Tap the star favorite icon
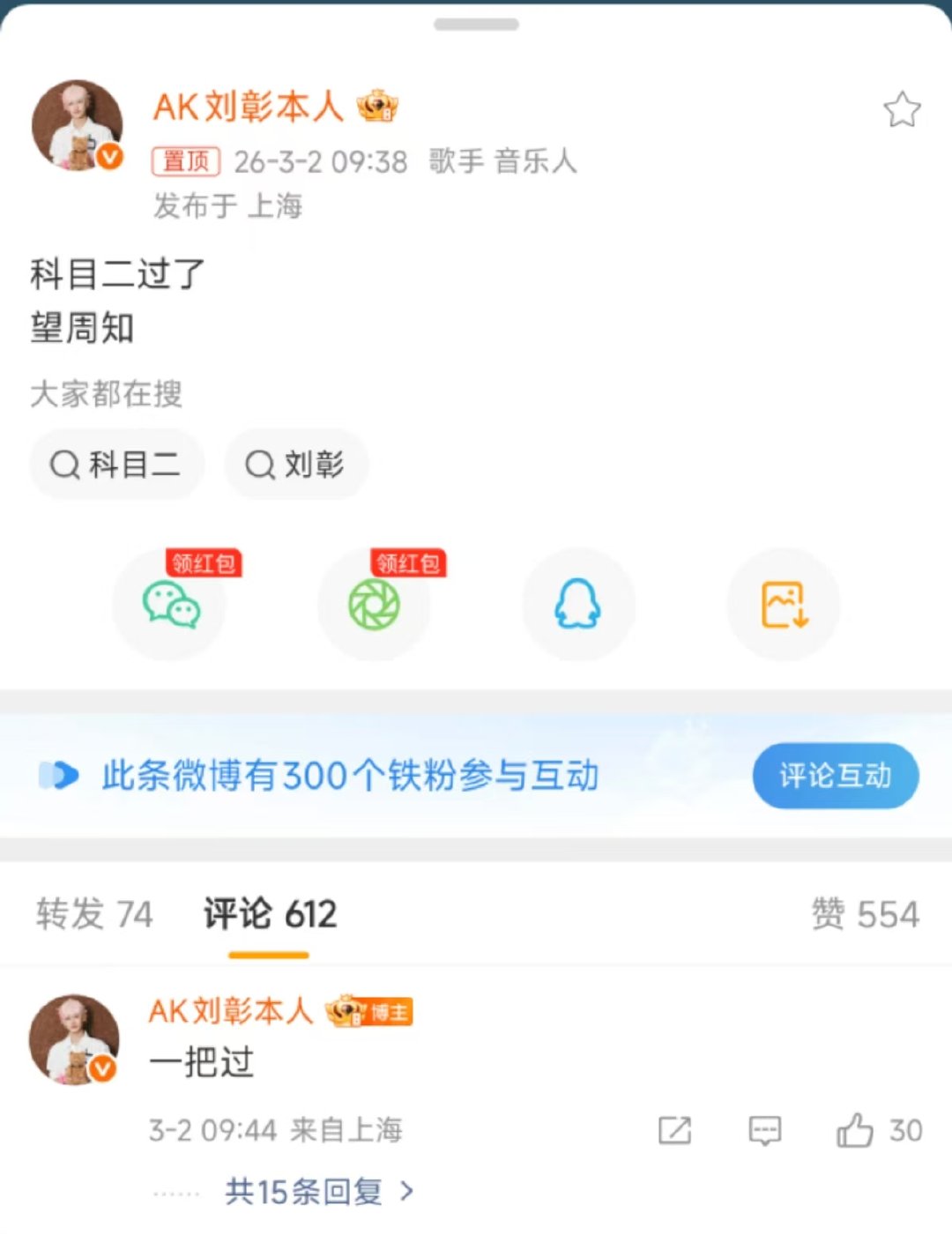 pos(901,108)
